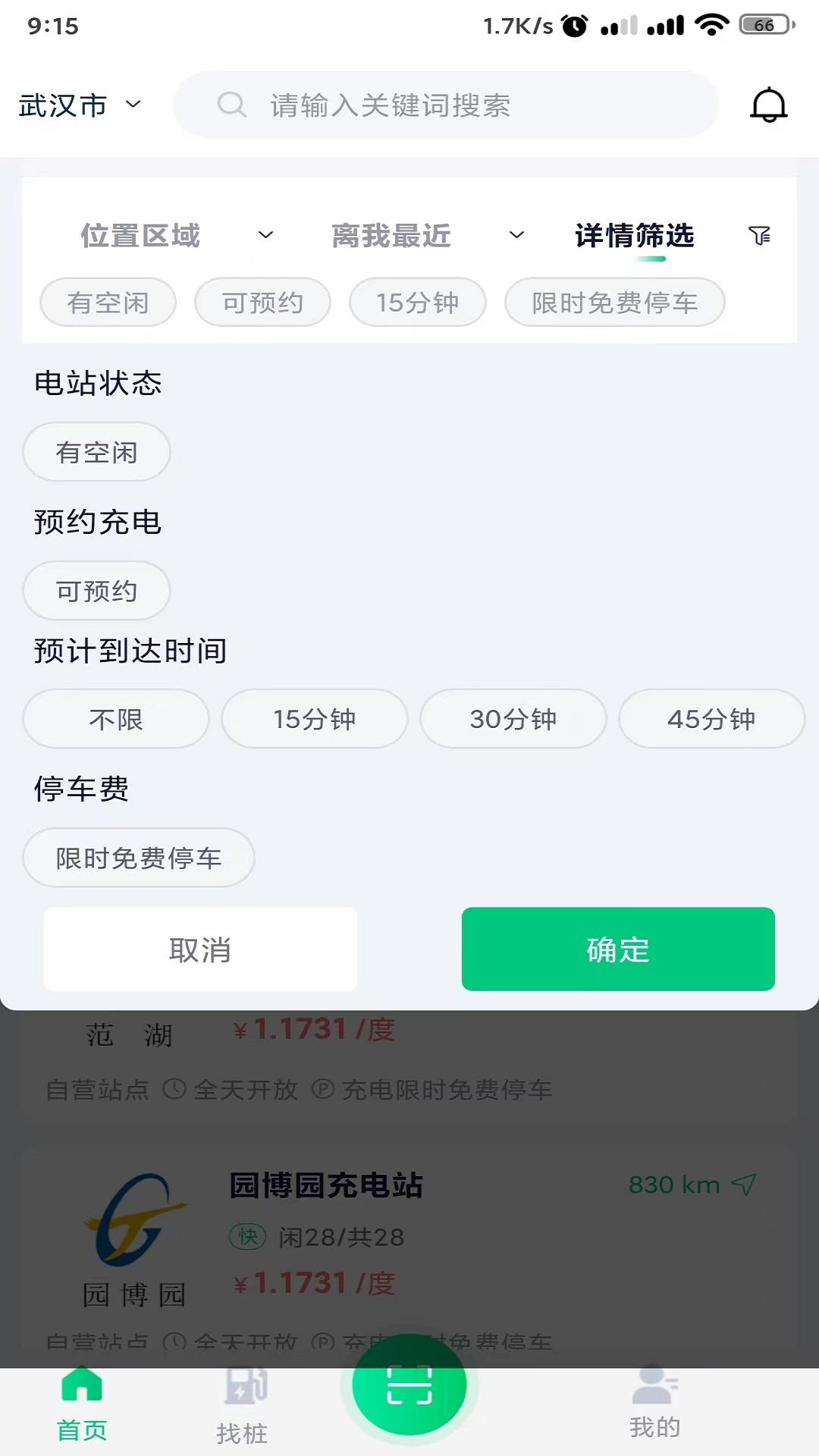Select 有空闲 under 电站状态

[96, 453]
